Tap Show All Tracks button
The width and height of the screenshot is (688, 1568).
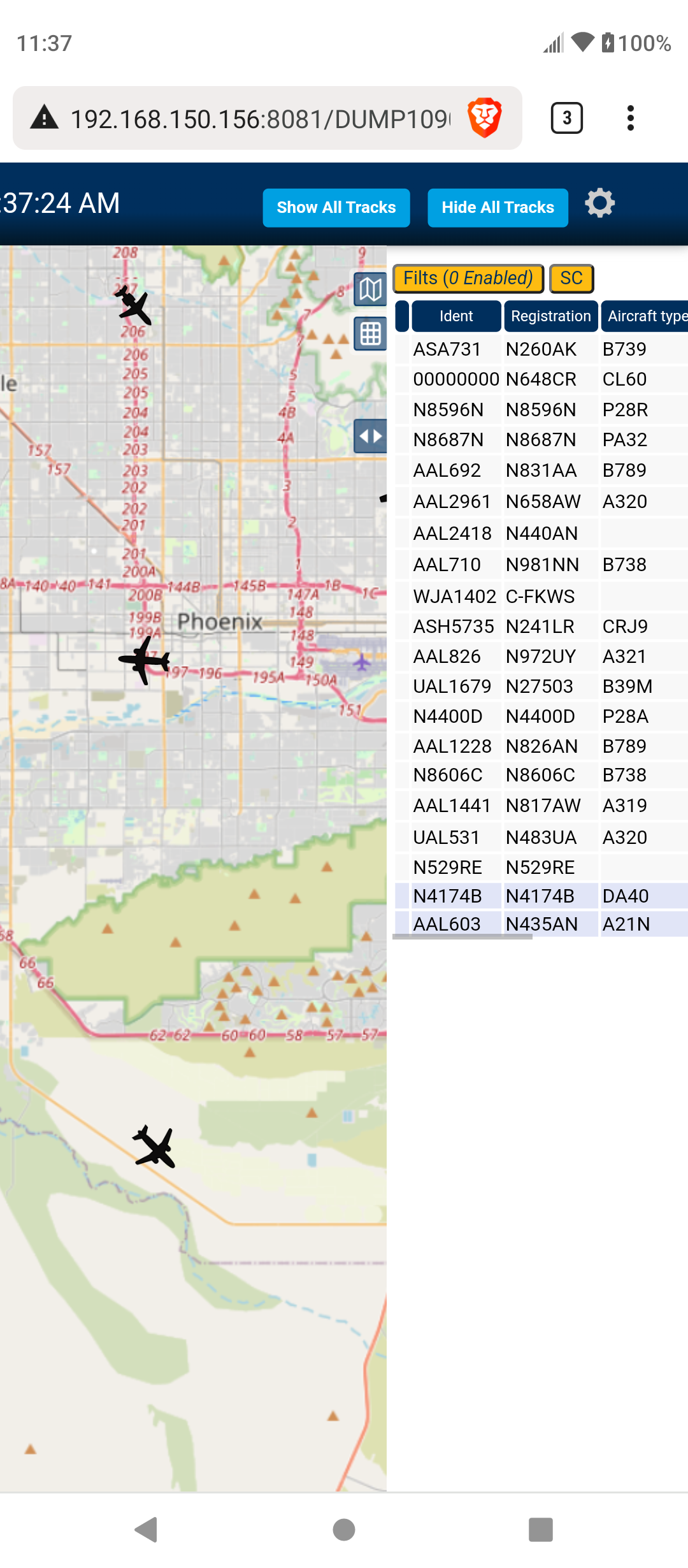336,208
